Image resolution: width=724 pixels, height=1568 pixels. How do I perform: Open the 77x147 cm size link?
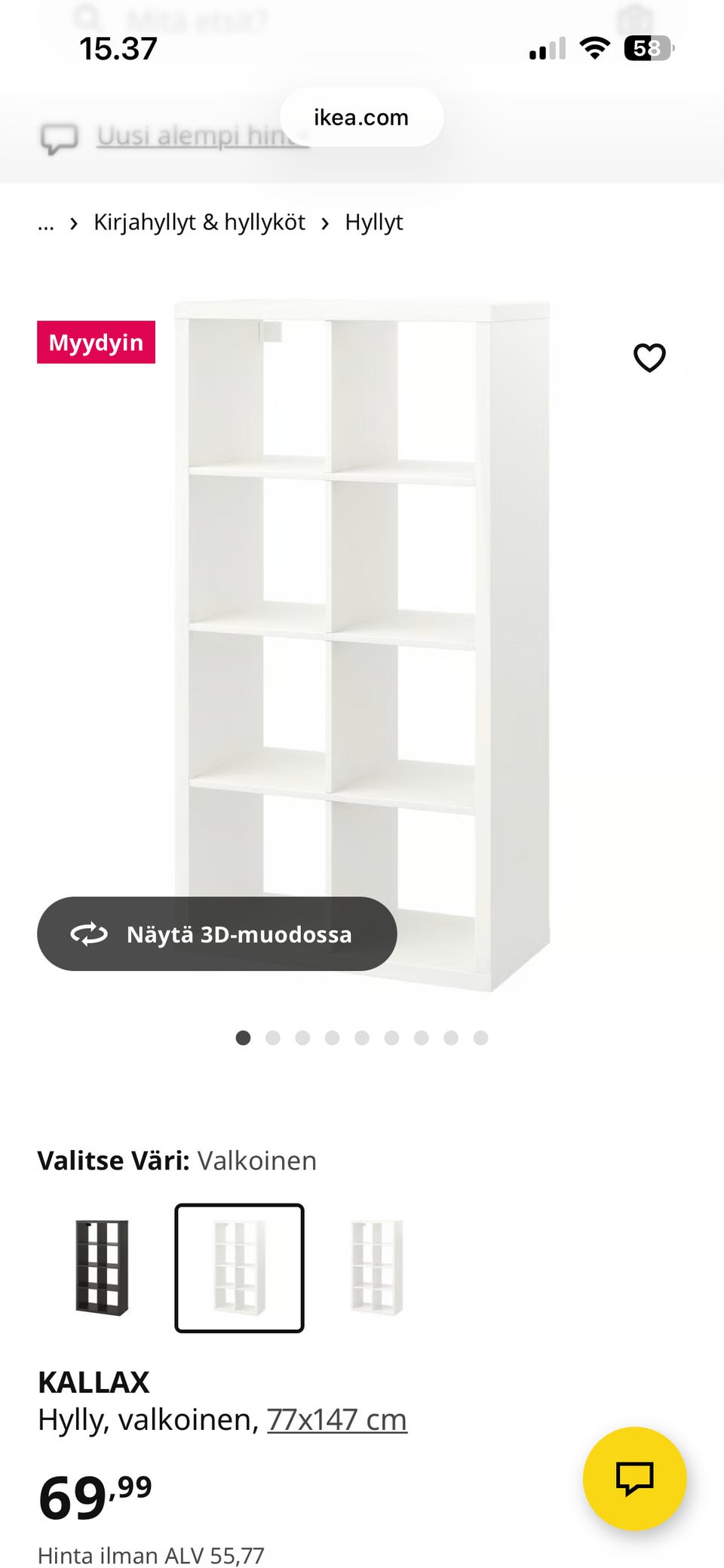click(x=336, y=1420)
